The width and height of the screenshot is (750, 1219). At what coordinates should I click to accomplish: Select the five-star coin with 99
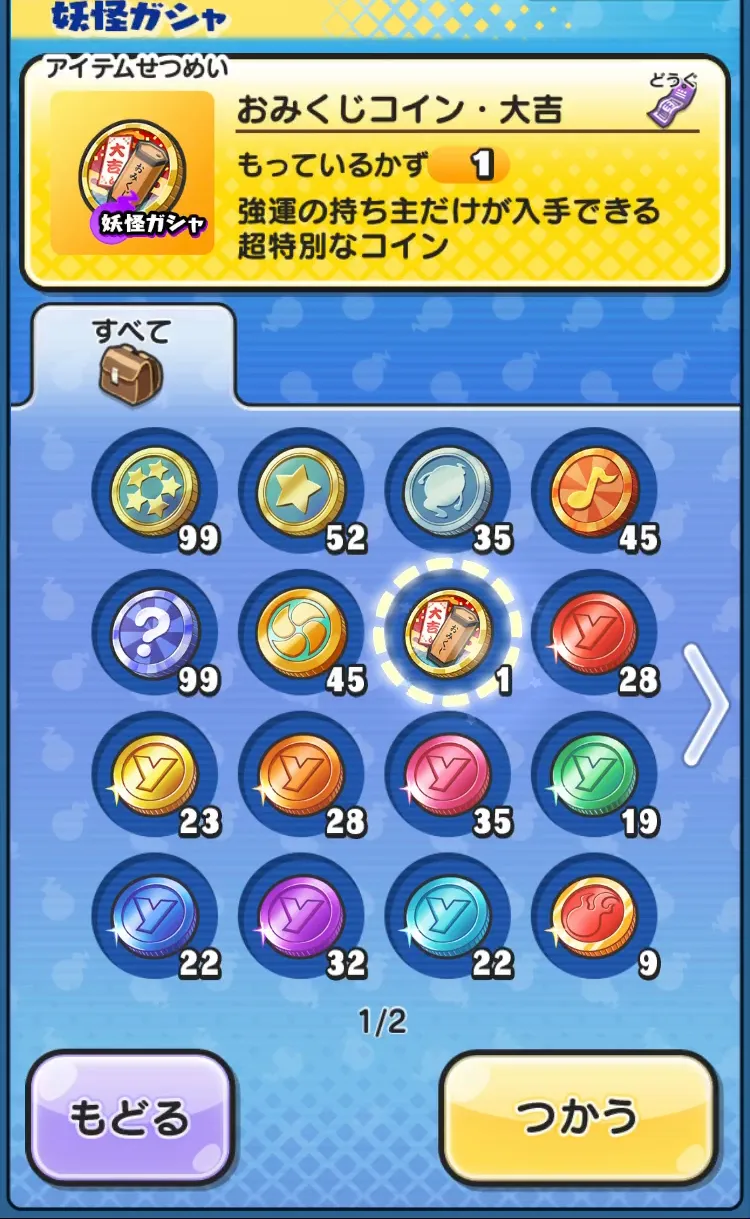155,490
